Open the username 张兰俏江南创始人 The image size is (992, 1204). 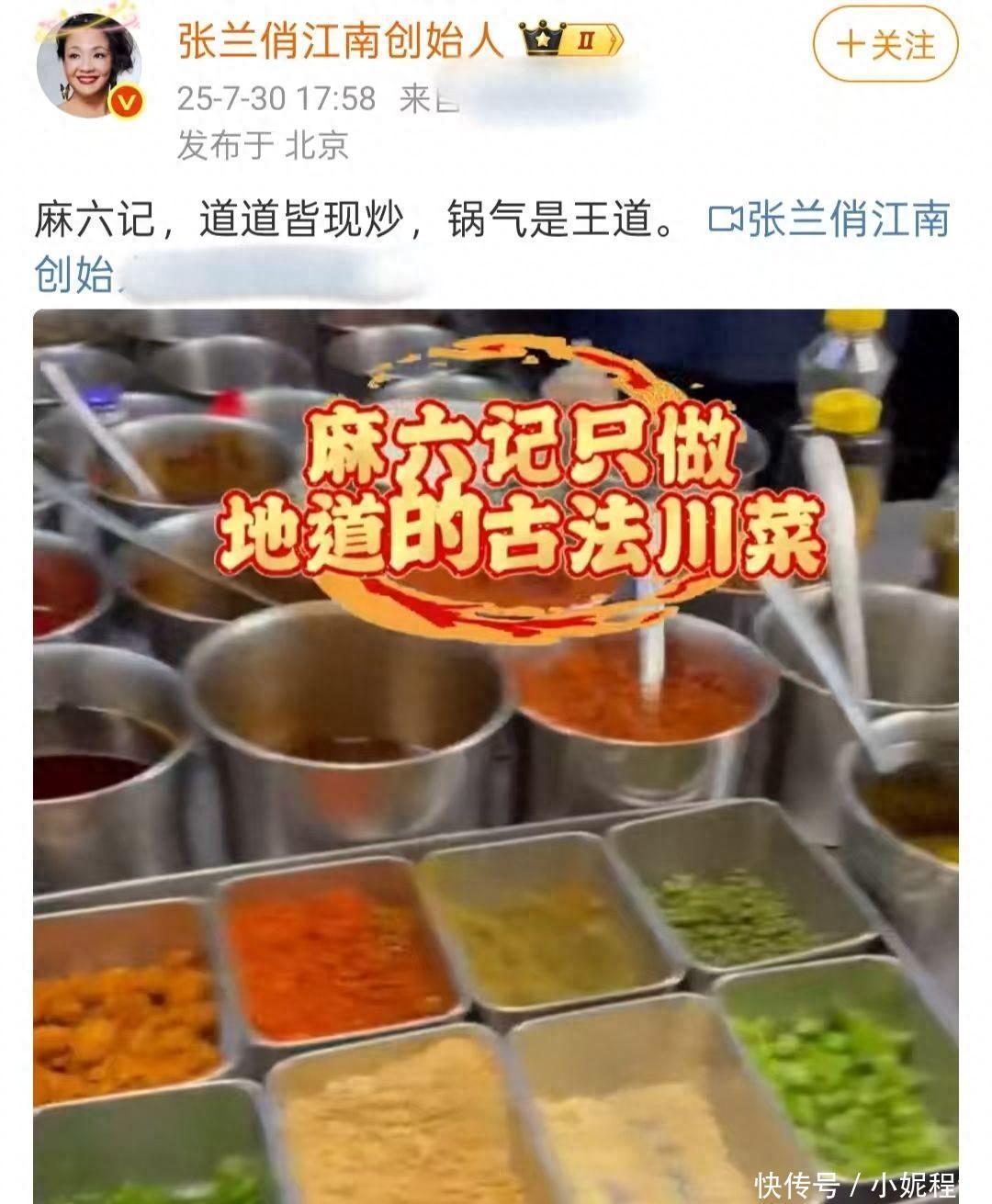(x=341, y=41)
